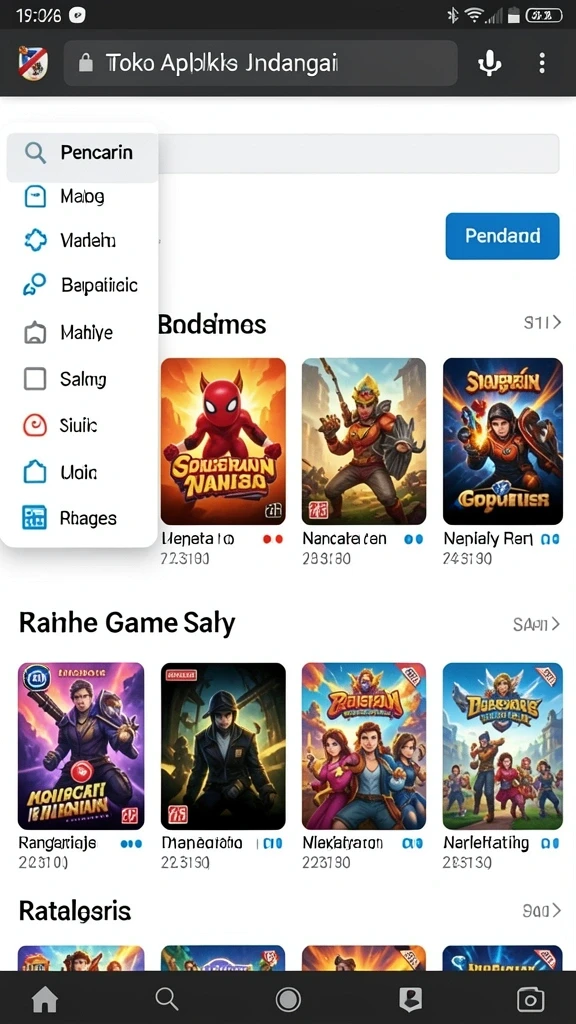576x1024 pixels.
Task: Select Salmg from the menu
Action: pos(82,379)
